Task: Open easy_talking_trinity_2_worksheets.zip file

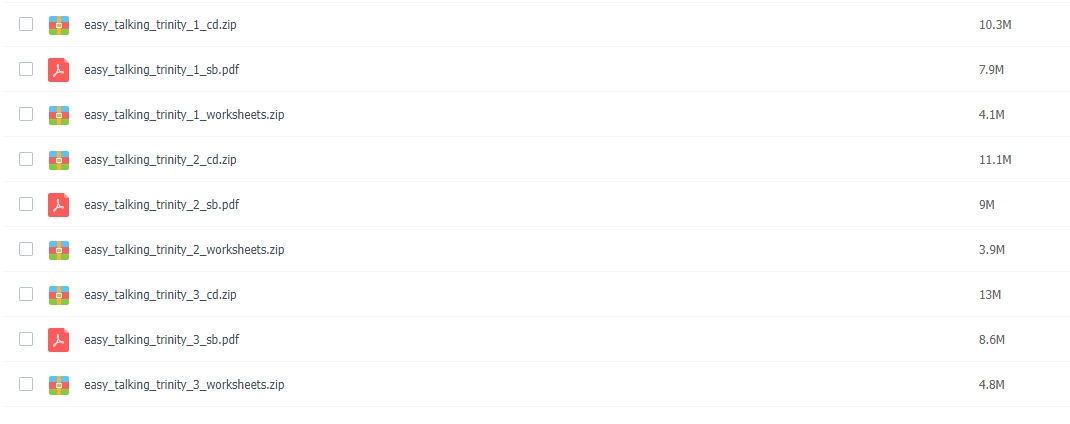Action: click(x=184, y=250)
